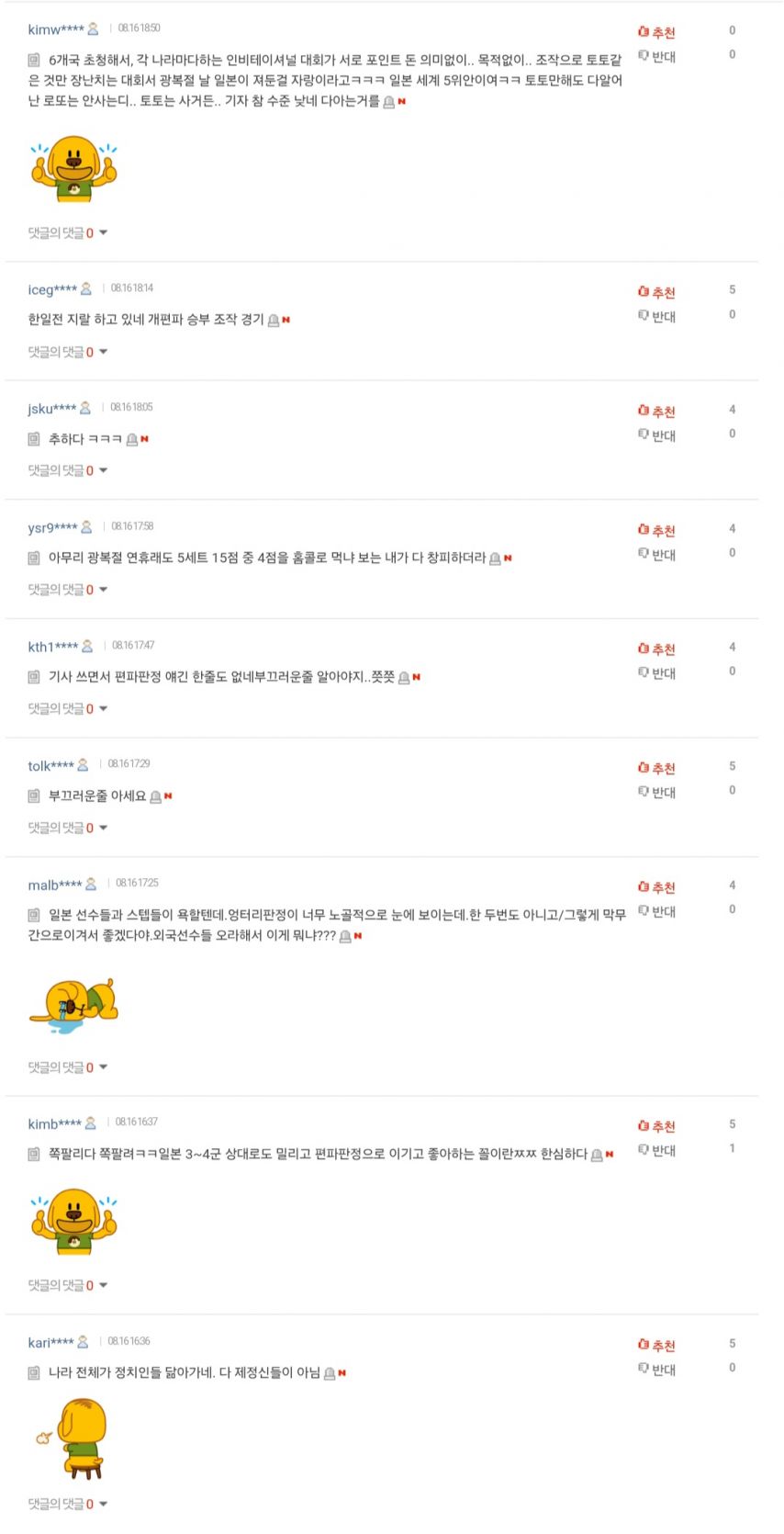Recommend (추천) kimw****'s comment

[656, 32]
